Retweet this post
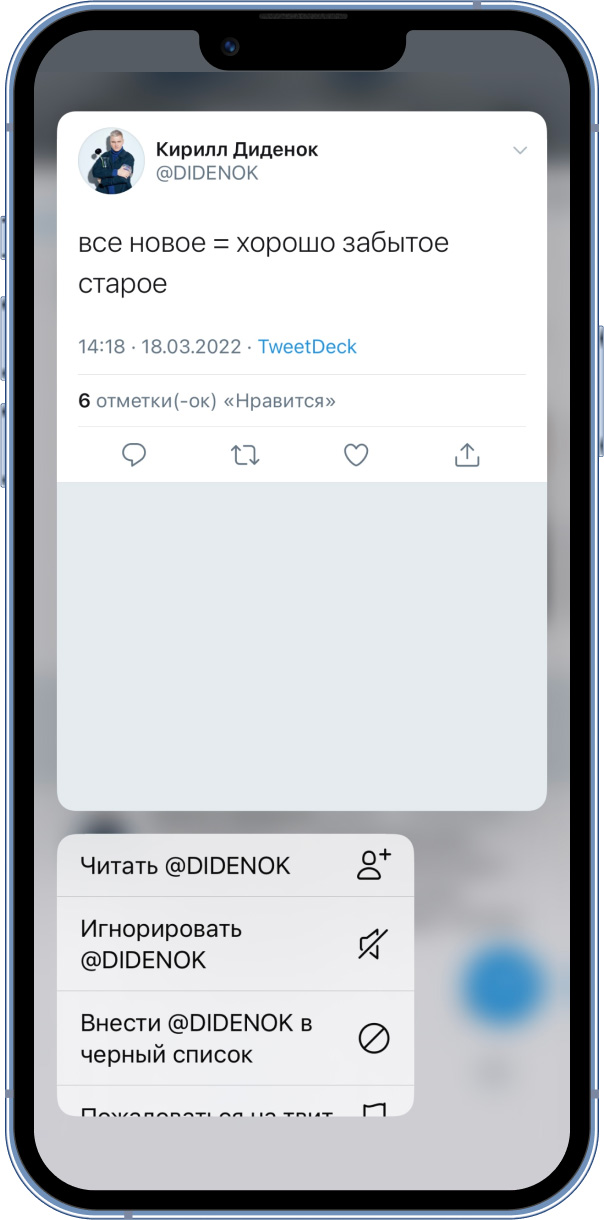 click(245, 456)
